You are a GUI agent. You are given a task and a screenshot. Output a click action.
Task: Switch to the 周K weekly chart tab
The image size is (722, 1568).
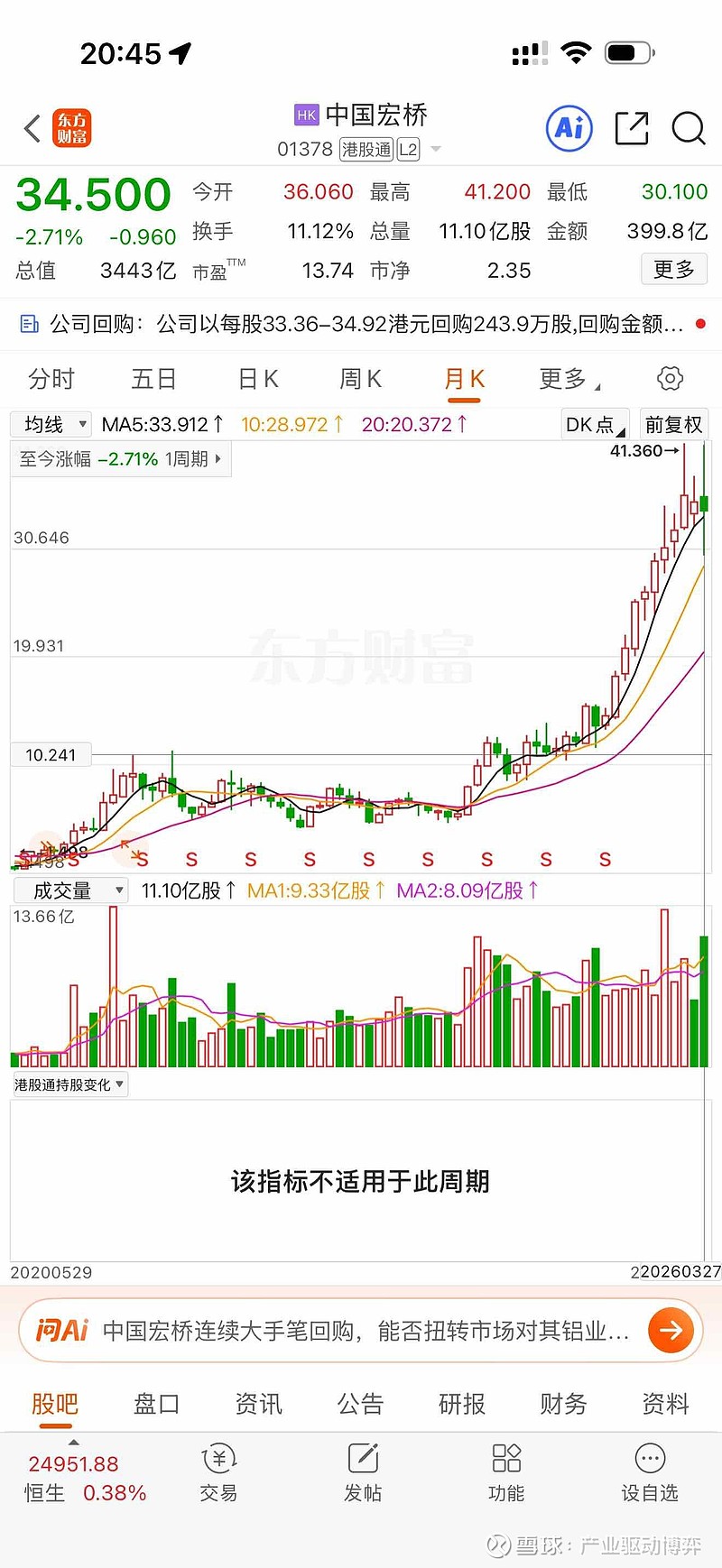(360, 378)
